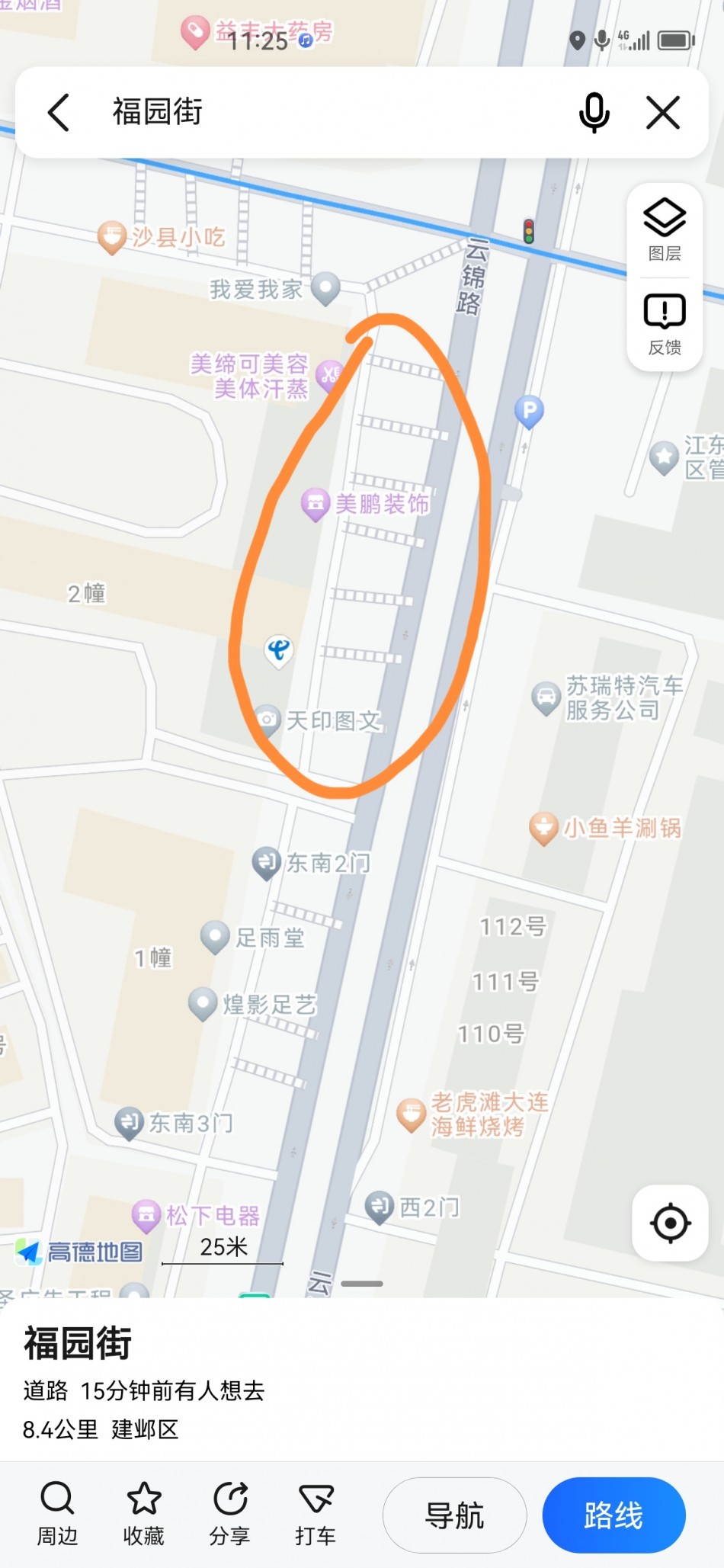This screenshot has height=1568, width=724.
Task: Start 导航 navigation to 福园街
Action: 454,1515
